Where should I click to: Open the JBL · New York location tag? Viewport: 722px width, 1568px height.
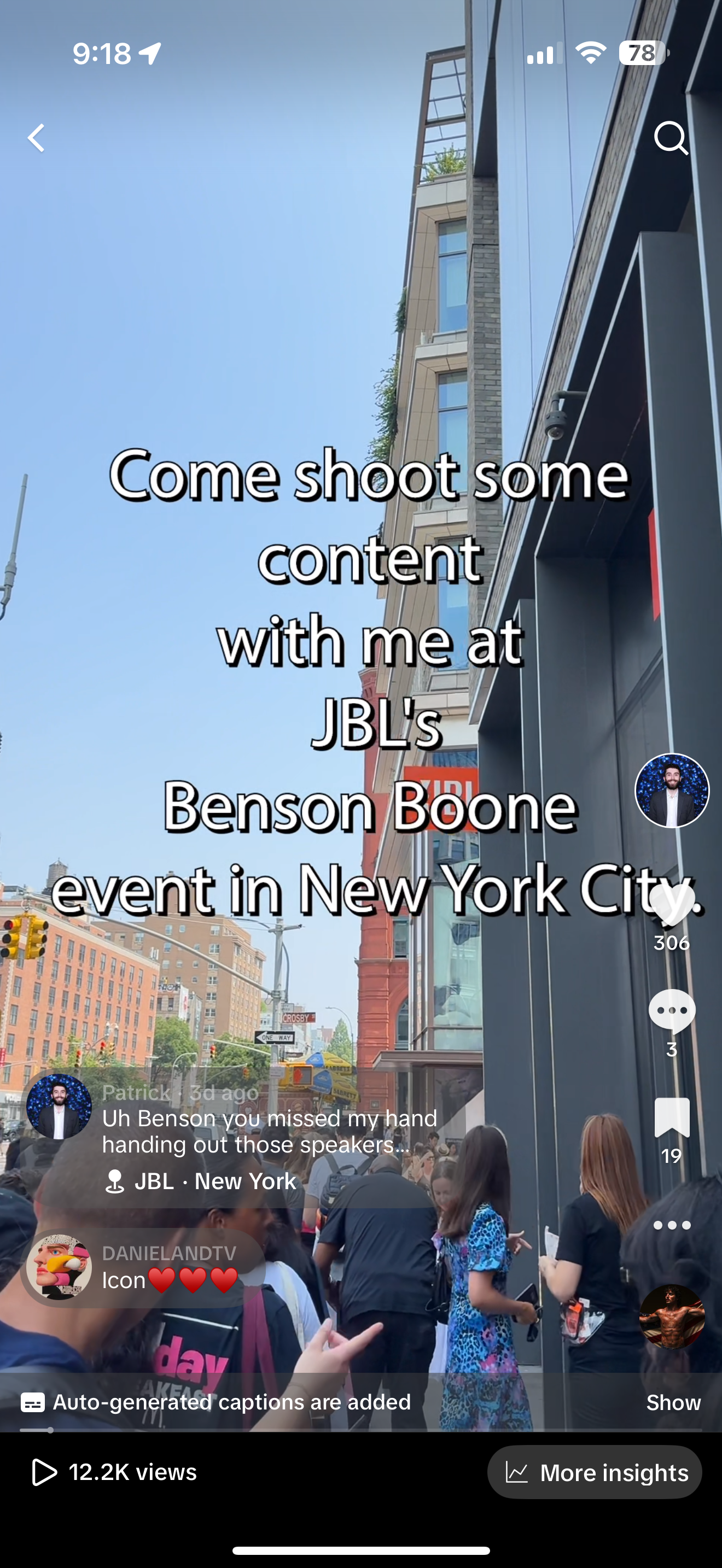(x=201, y=1181)
